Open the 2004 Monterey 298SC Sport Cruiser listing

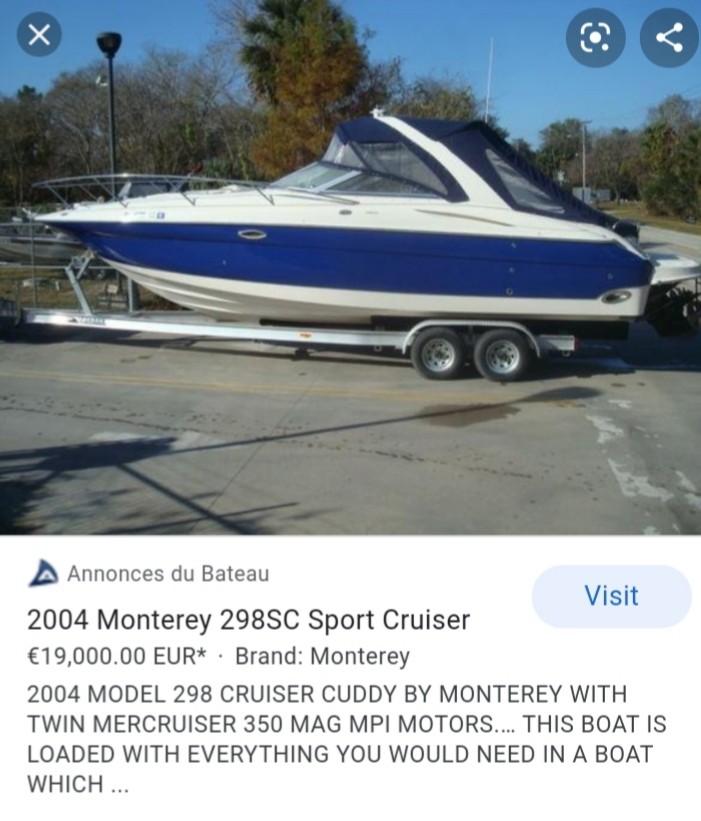[x=248, y=620]
